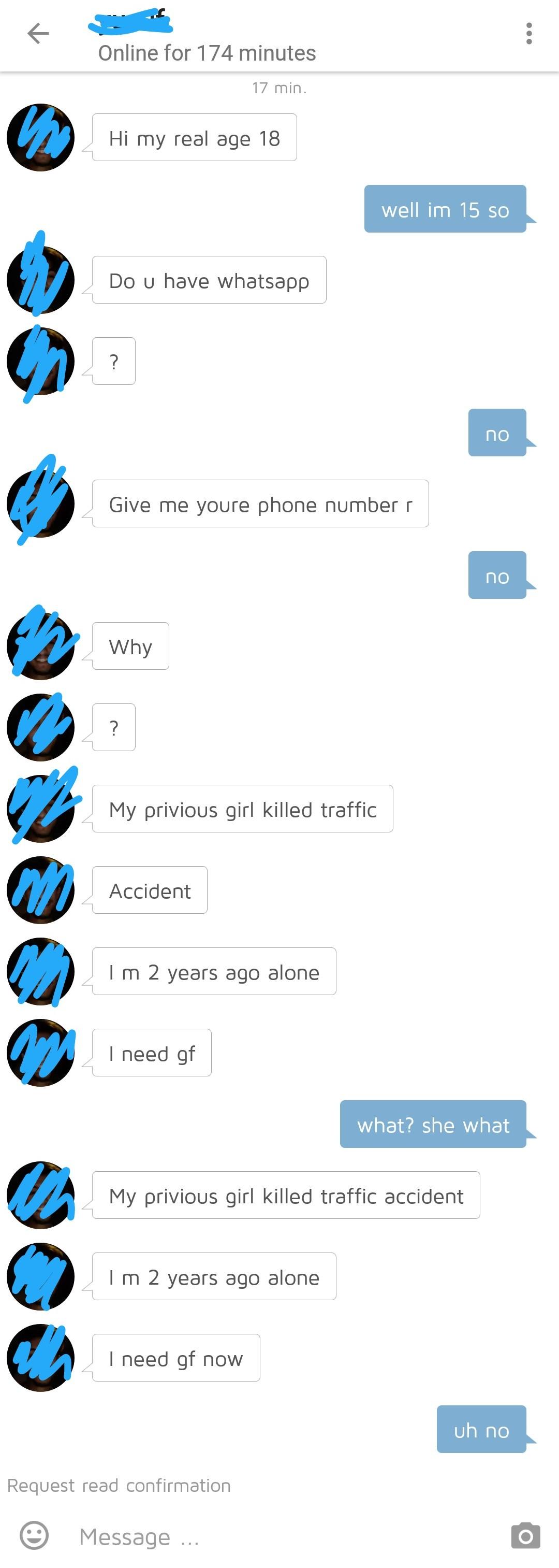Open sender's avatar next to 'Hi my real age 18'
Viewport: 559px width, 1568px height.
point(40,138)
